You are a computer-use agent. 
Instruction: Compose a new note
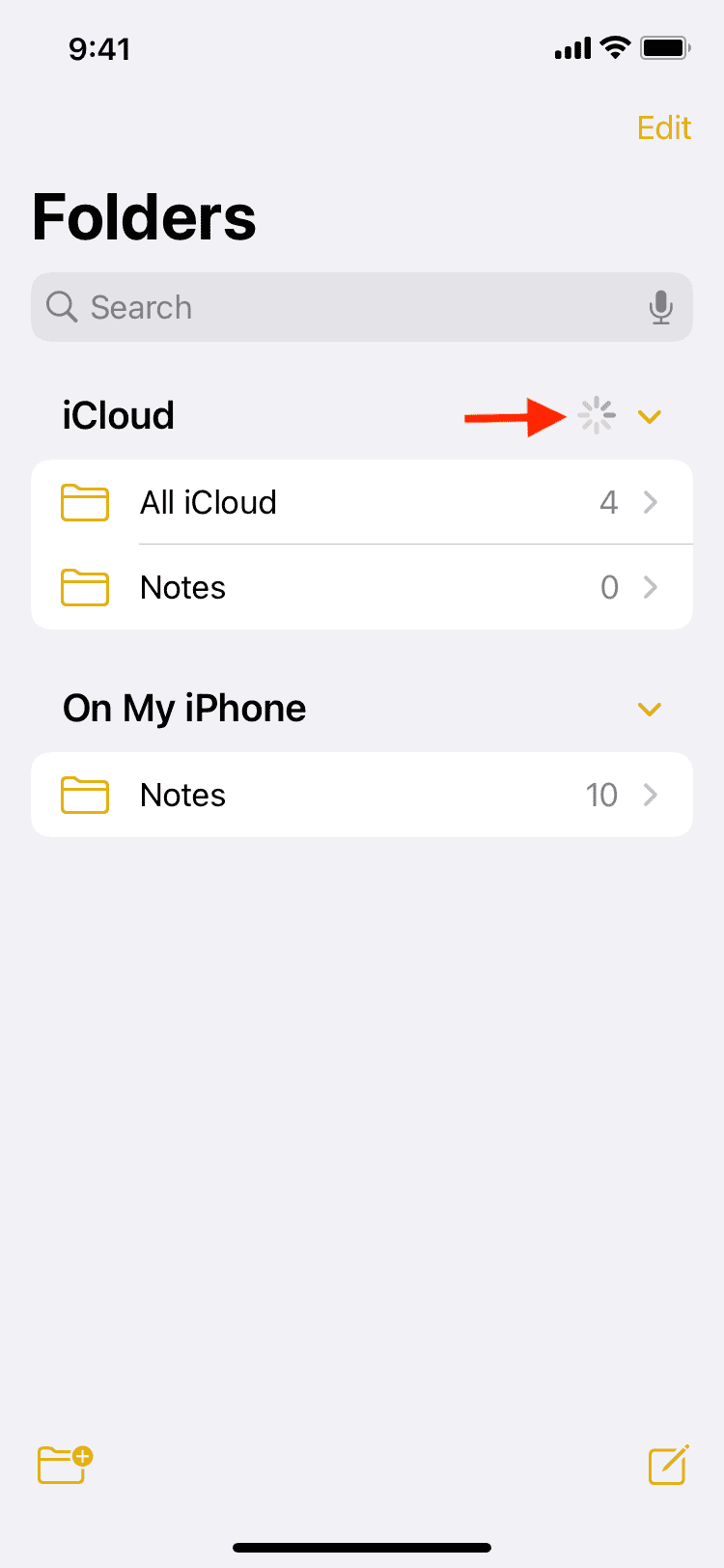pyautogui.click(x=668, y=1465)
